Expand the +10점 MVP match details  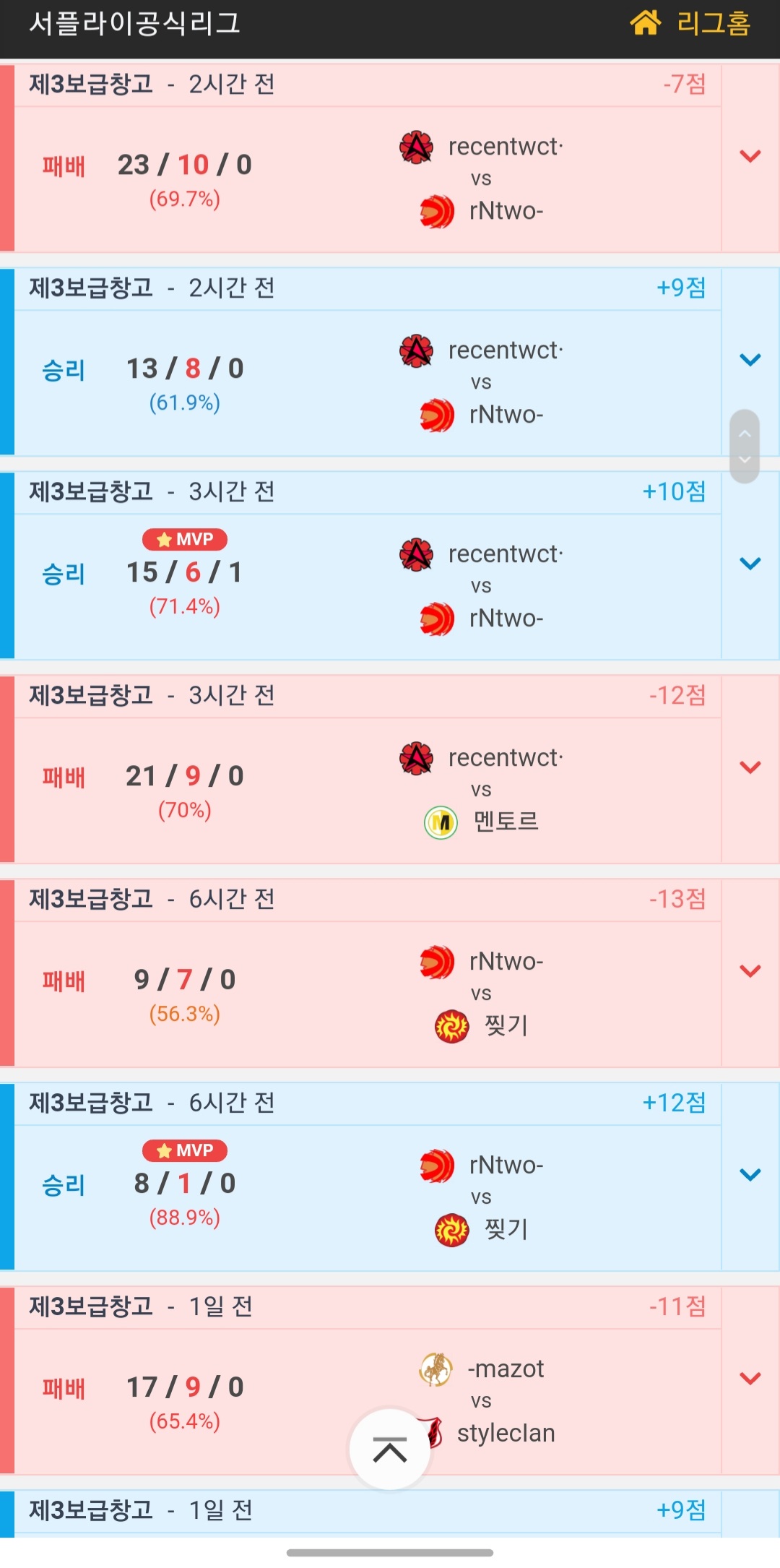[750, 564]
